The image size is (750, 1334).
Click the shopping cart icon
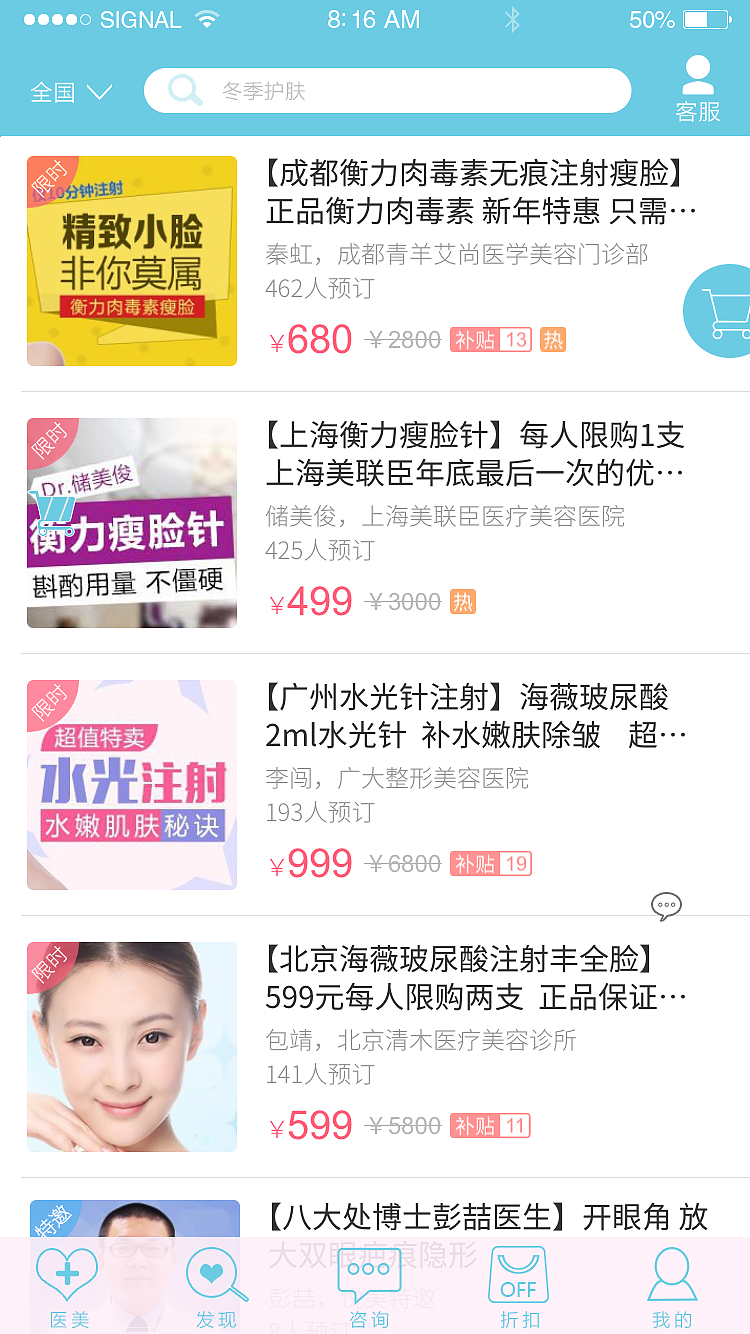pos(727,311)
